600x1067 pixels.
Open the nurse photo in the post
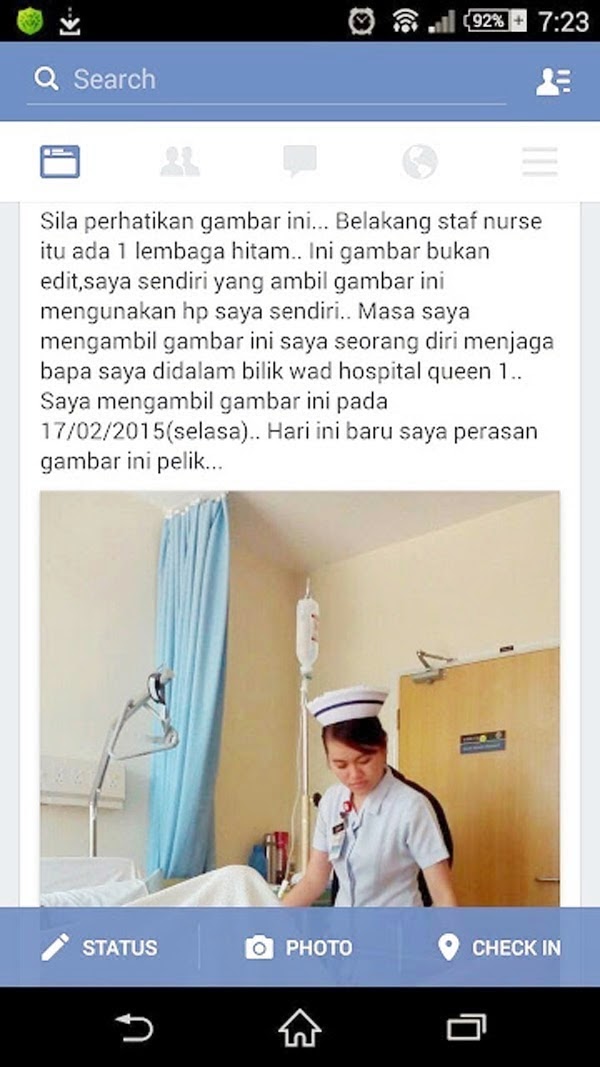tap(300, 699)
